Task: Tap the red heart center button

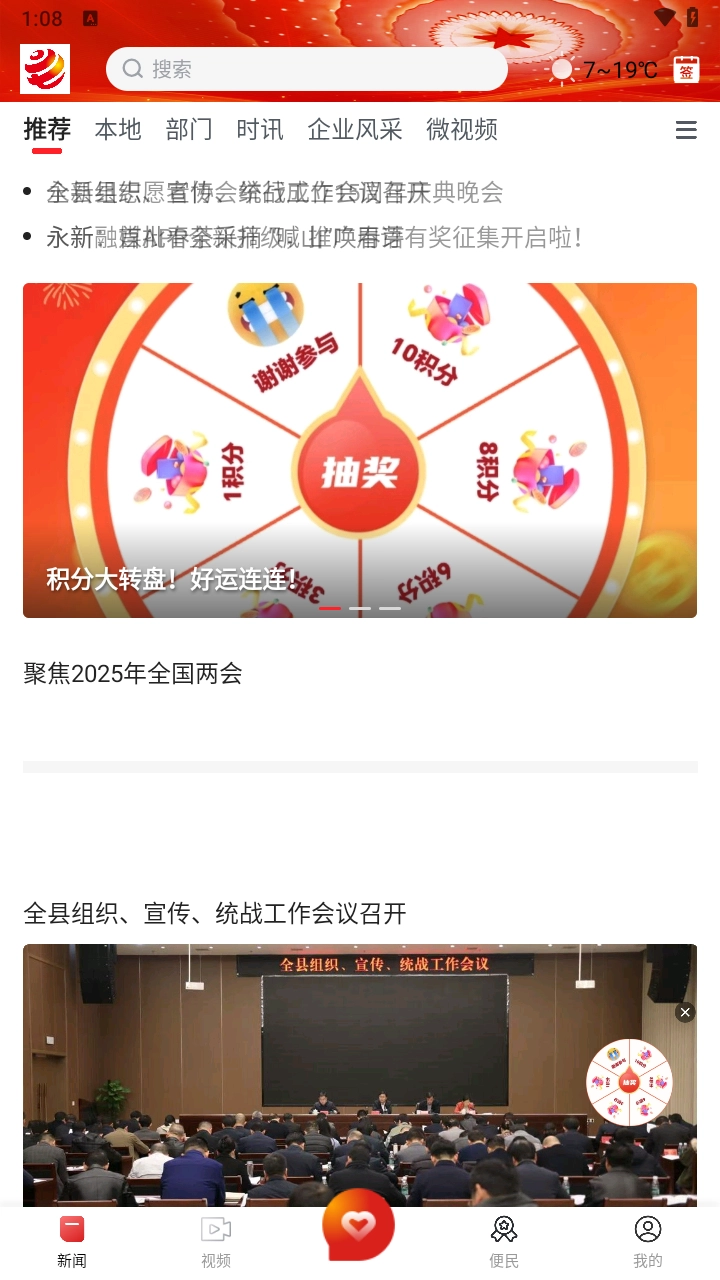Action: point(359,1225)
